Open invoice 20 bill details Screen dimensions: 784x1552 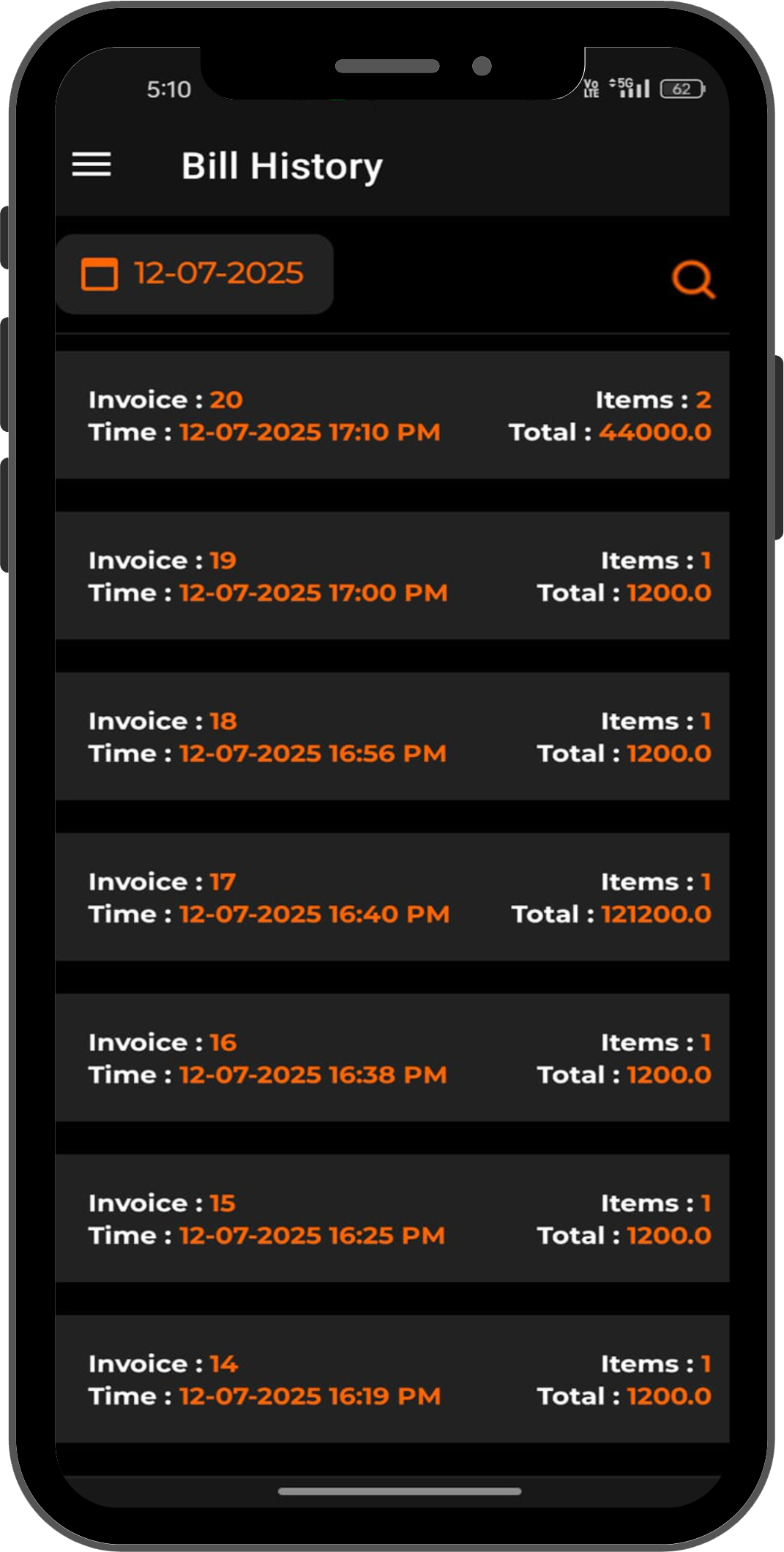tap(392, 415)
